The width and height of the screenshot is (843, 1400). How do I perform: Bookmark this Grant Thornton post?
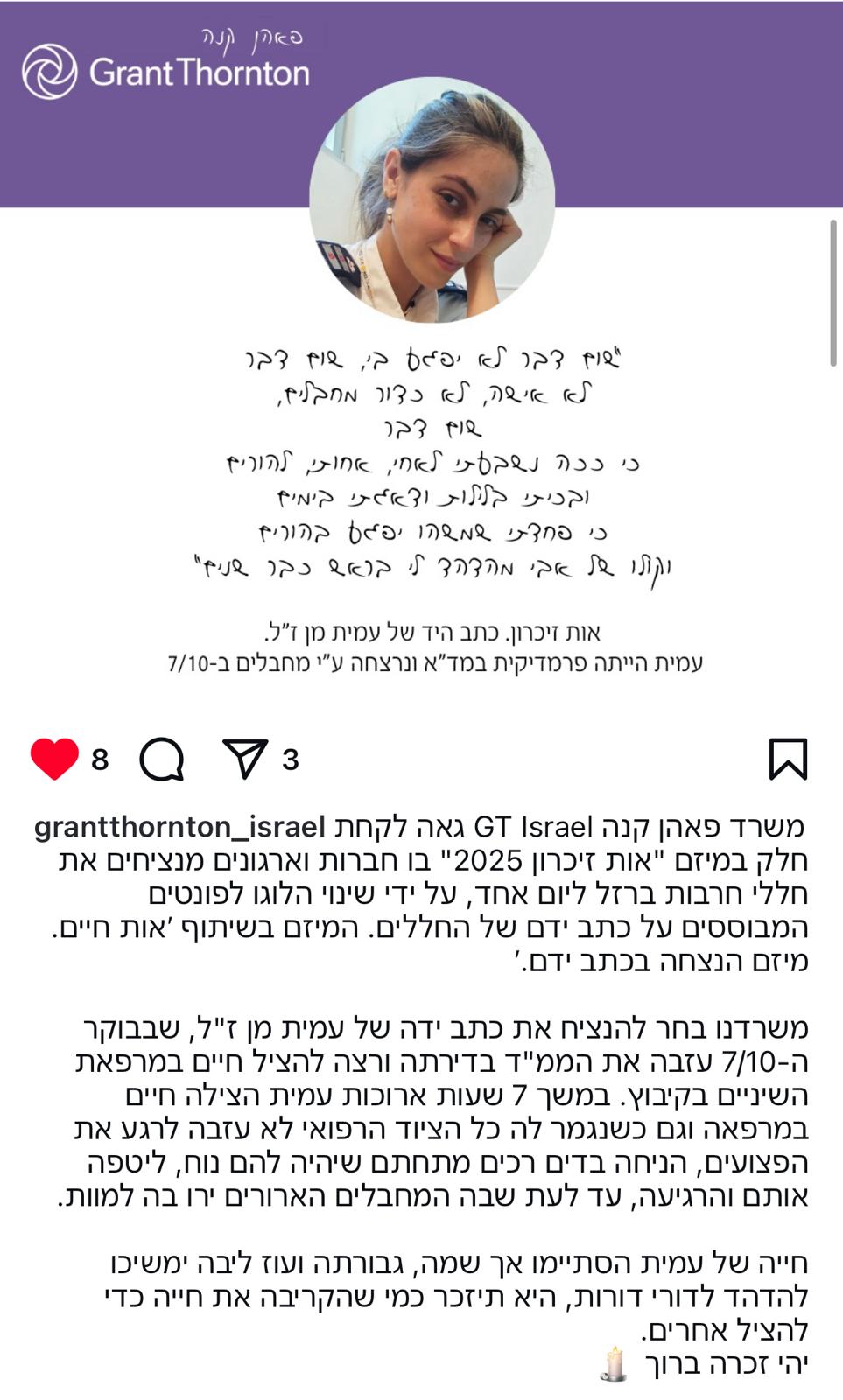click(x=788, y=759)
